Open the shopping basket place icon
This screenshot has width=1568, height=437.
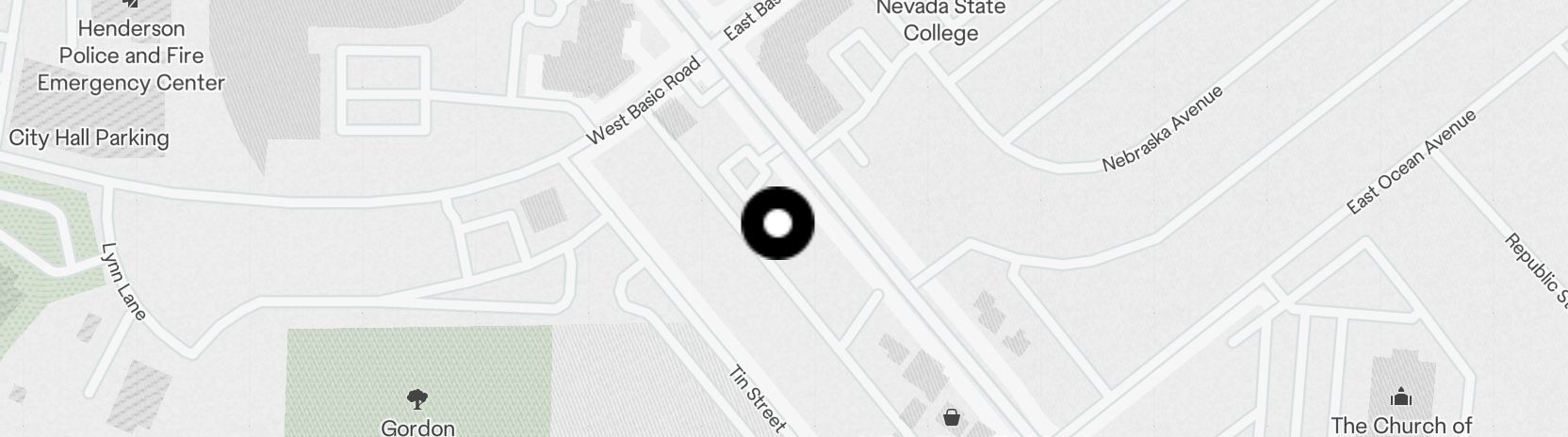(952, 415)
